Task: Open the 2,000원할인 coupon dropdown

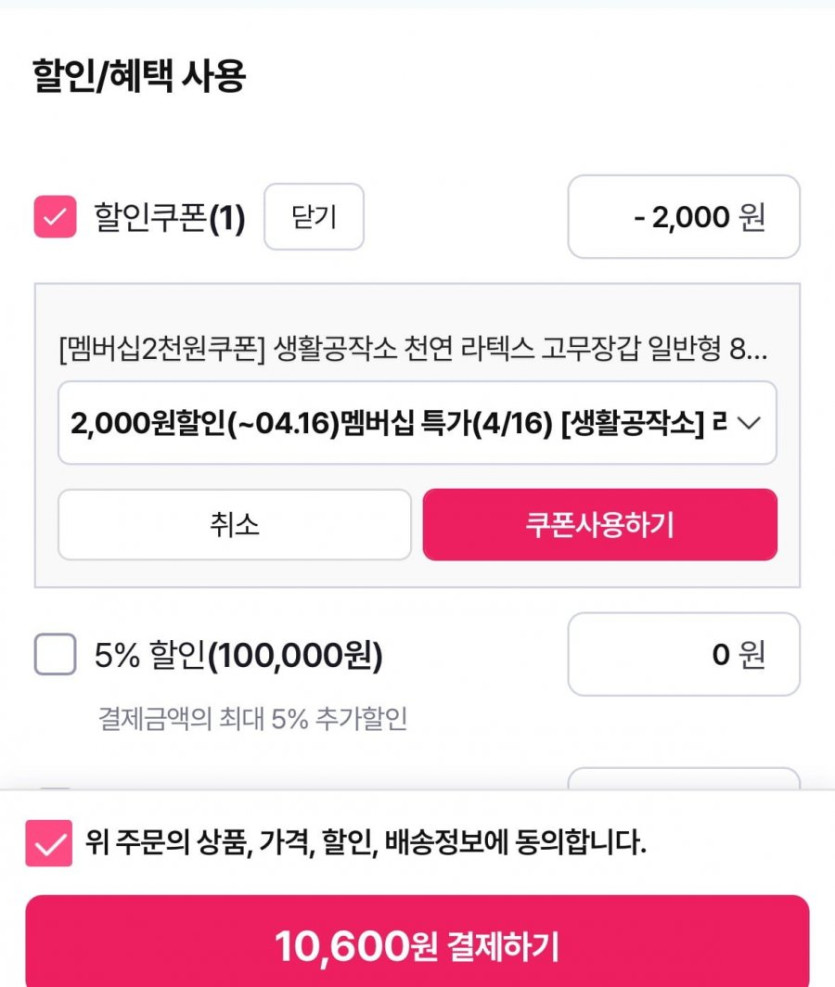Action: [417, 423]
